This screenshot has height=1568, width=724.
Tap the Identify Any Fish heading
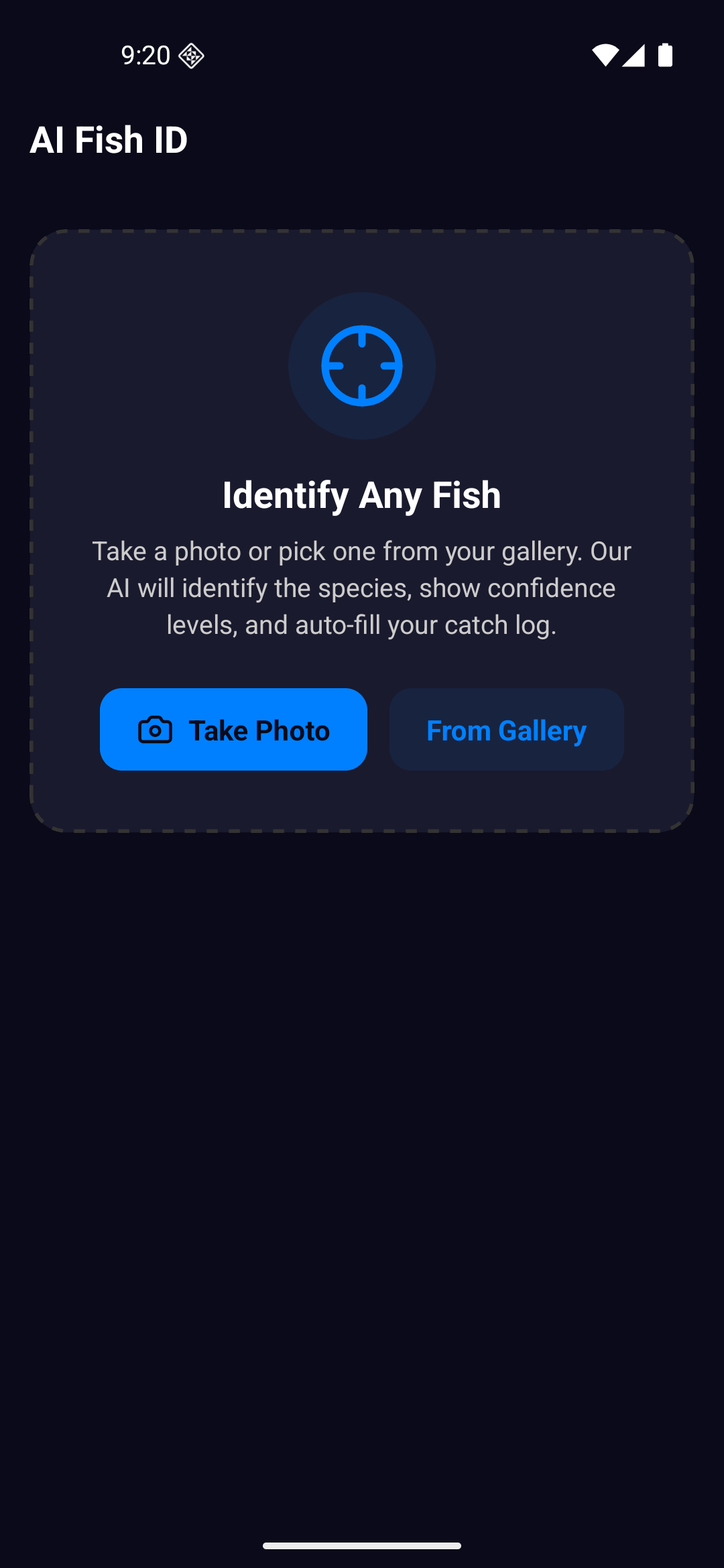[361, 495]
